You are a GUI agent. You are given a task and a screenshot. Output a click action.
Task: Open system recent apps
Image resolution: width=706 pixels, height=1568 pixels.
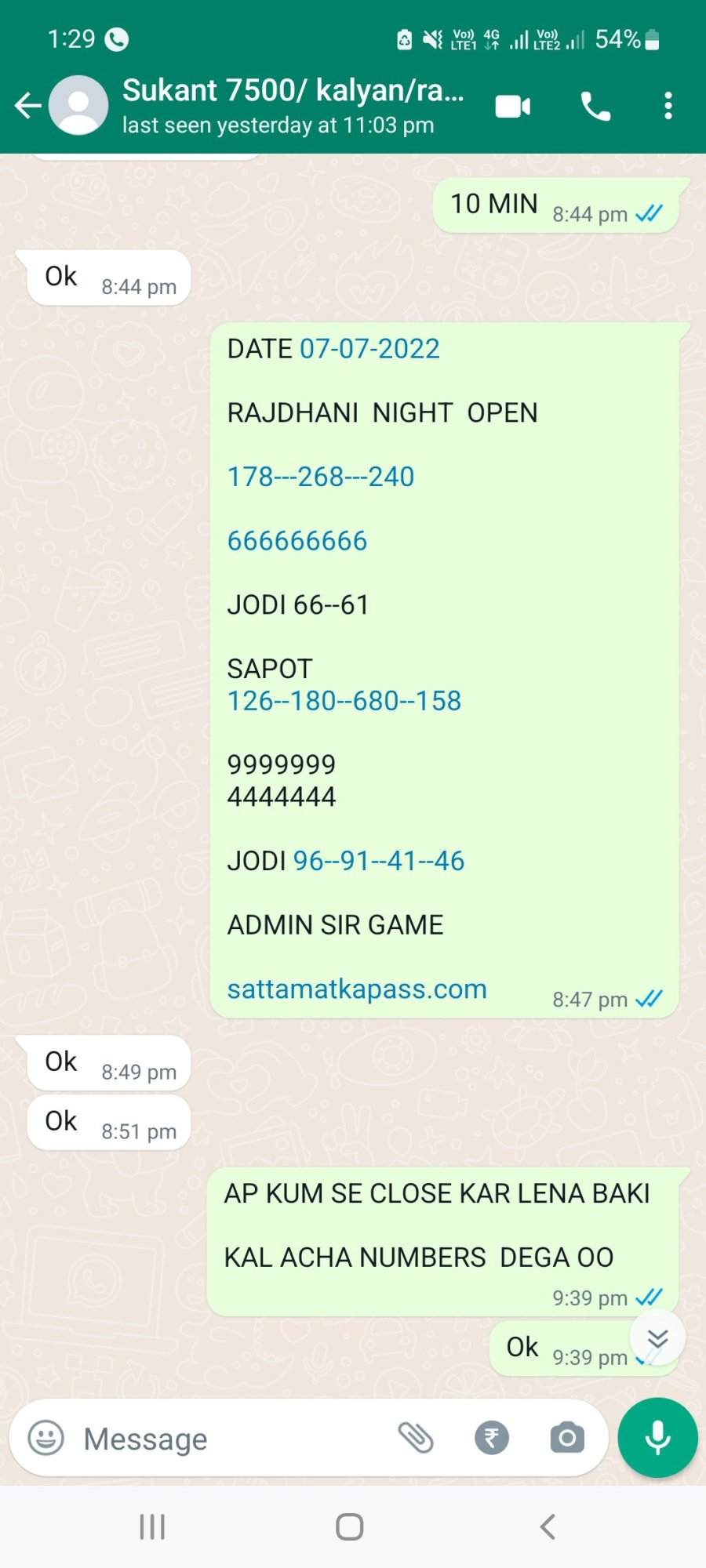point(152,1526)
